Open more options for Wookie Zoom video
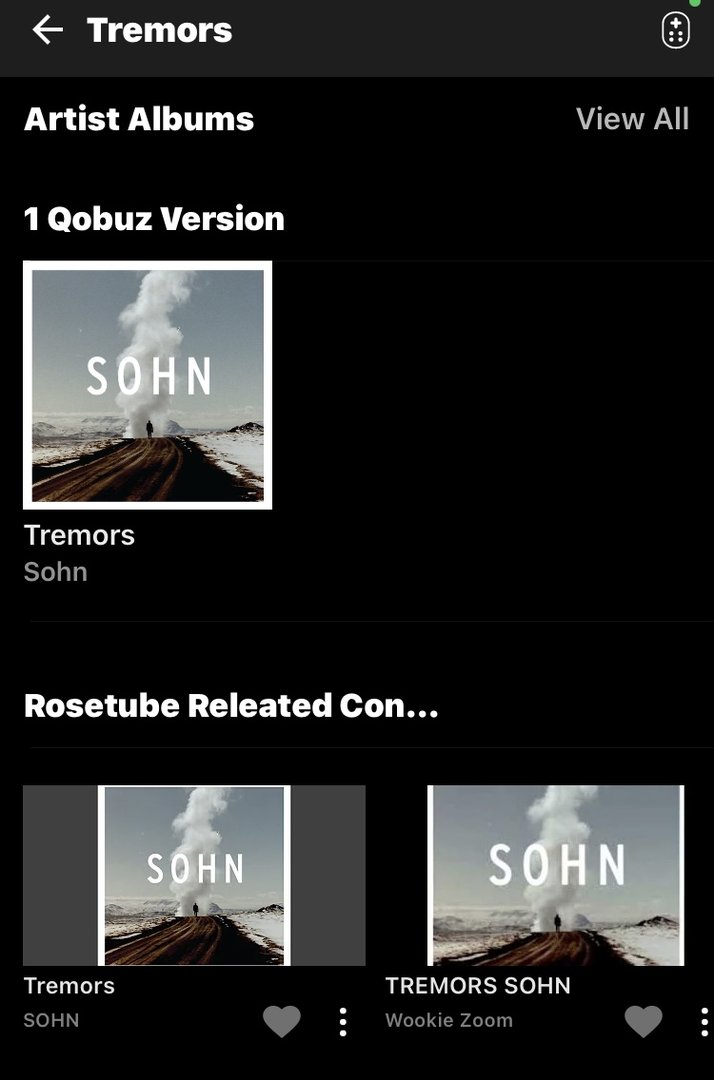 (704, 1021)
